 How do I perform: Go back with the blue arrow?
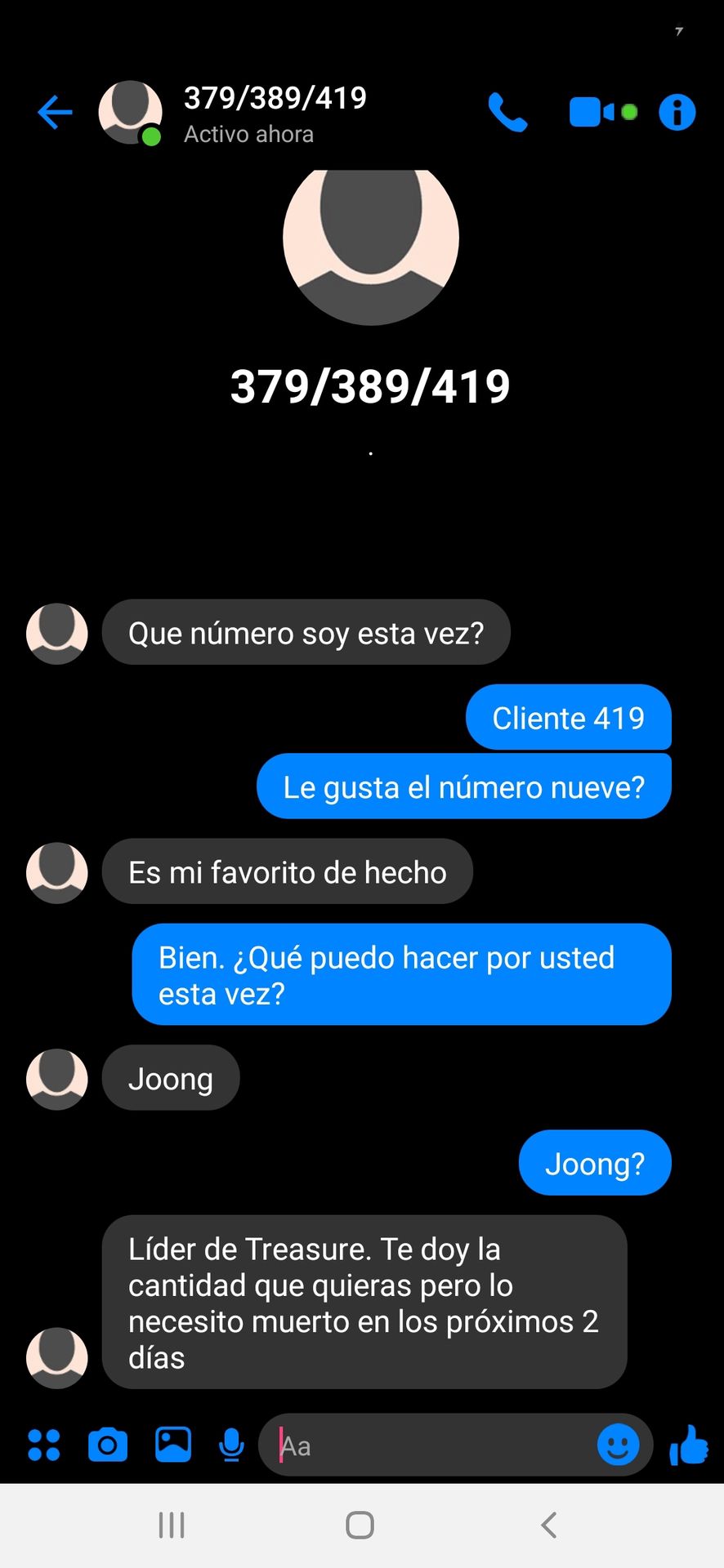point(55,112)
